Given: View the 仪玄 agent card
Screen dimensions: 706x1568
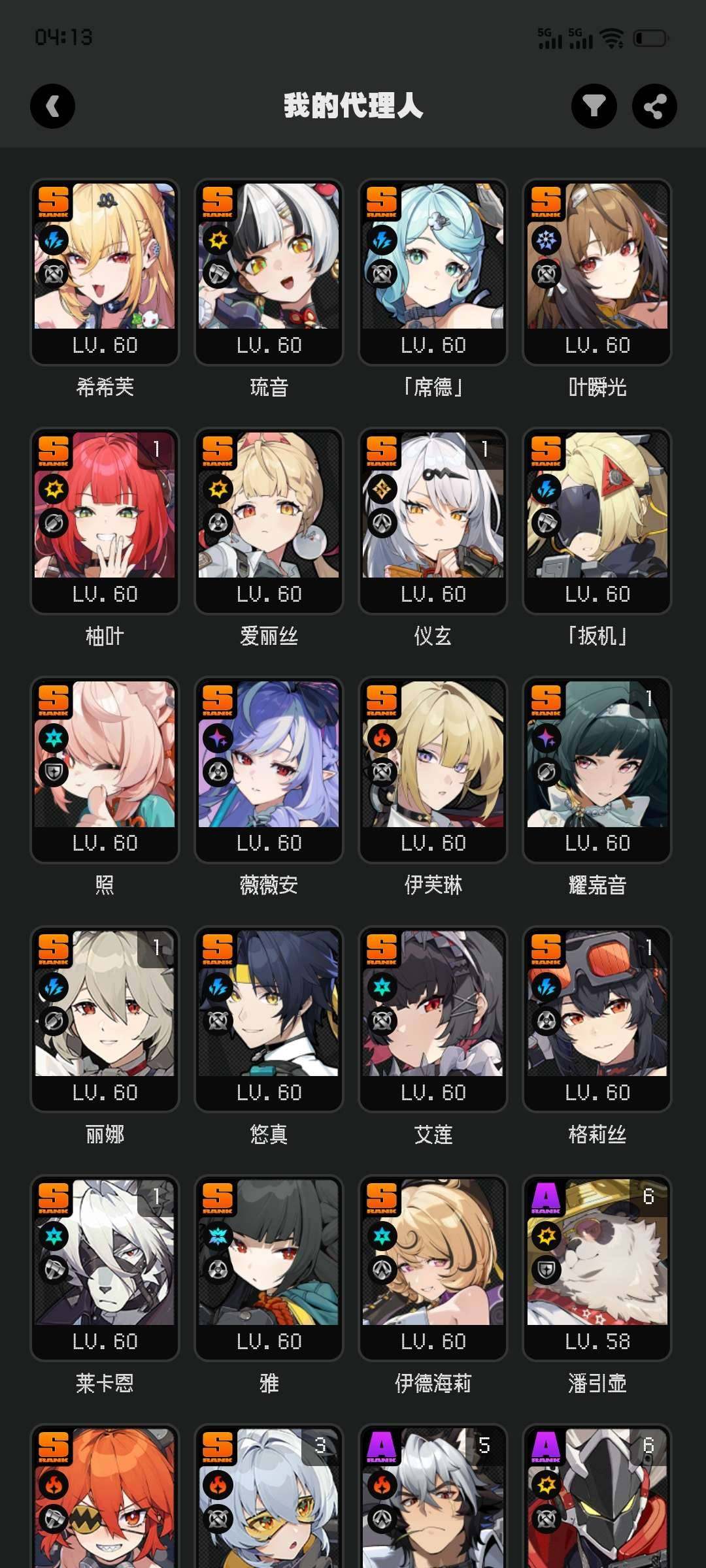Looking at the screenshot, I should [433, 520].
